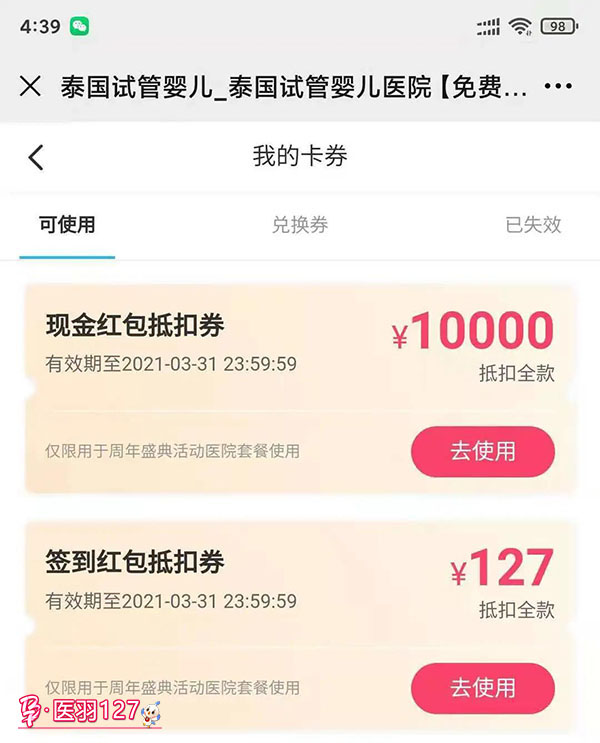This screenshot has width=600, height=743.
Task: Switch to the 已失效 tab
Action: click(533, 224)
